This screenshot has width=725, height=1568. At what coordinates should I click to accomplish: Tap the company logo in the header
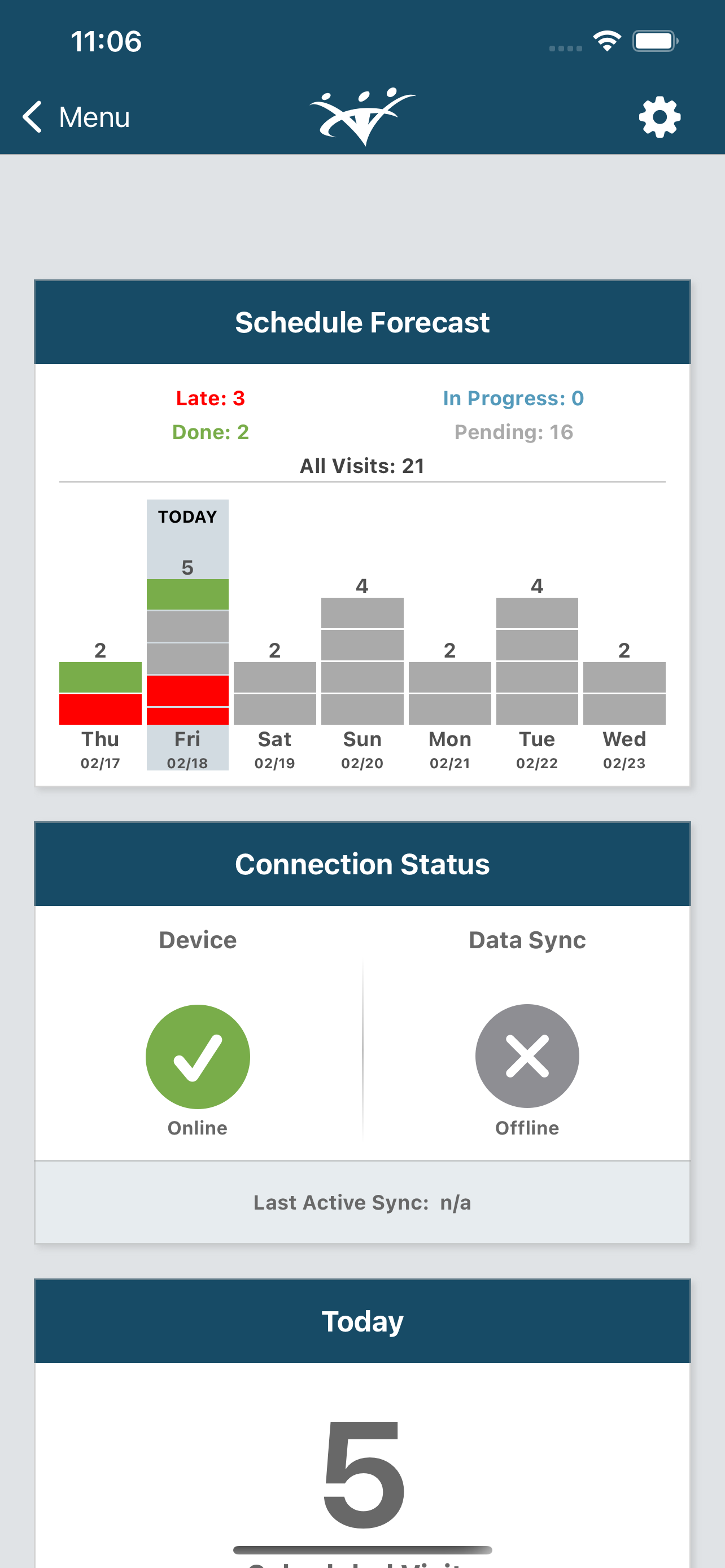coord(362,117)
